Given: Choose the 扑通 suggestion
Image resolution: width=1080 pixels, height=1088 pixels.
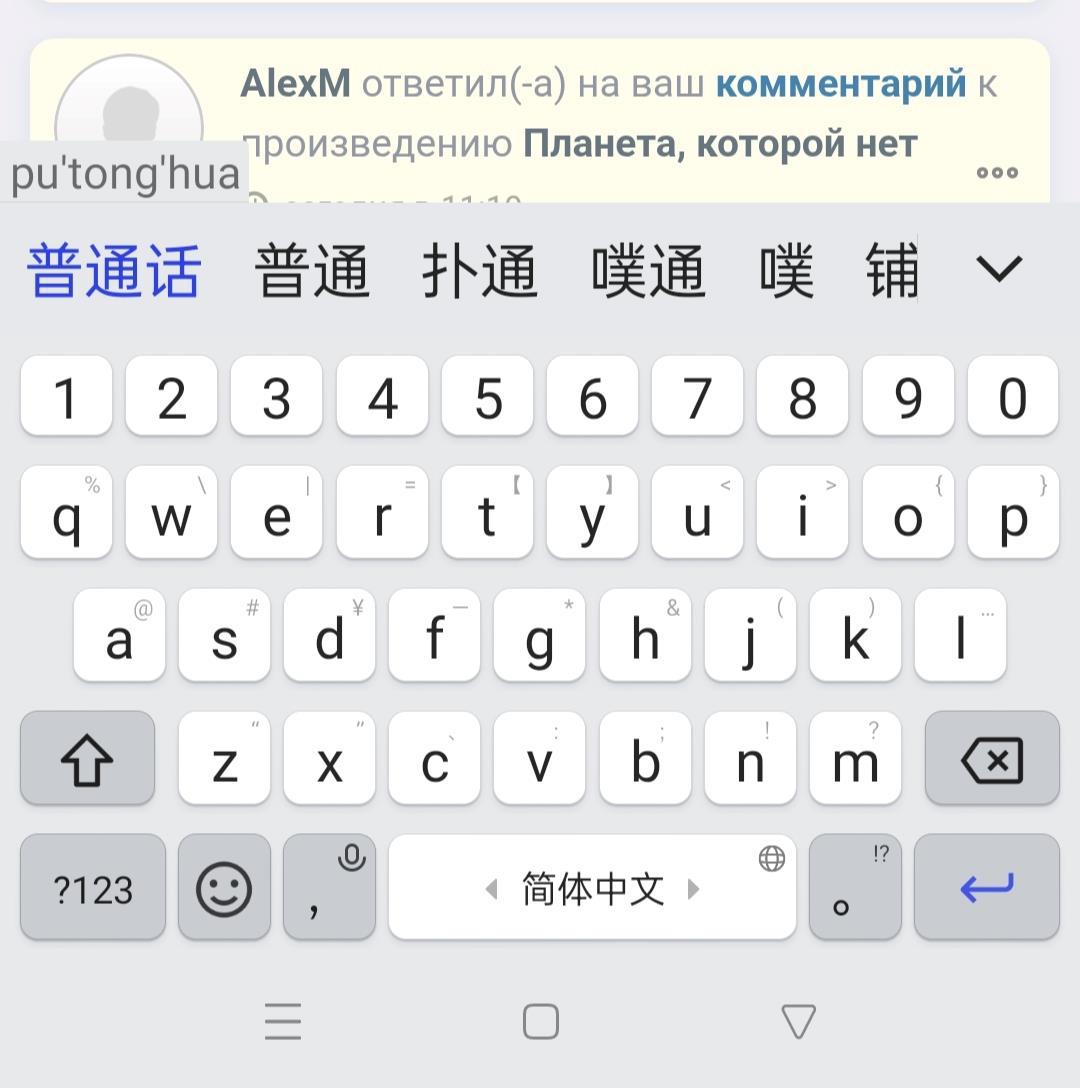Looking at the screenshot, I should [x=480, y=271].
